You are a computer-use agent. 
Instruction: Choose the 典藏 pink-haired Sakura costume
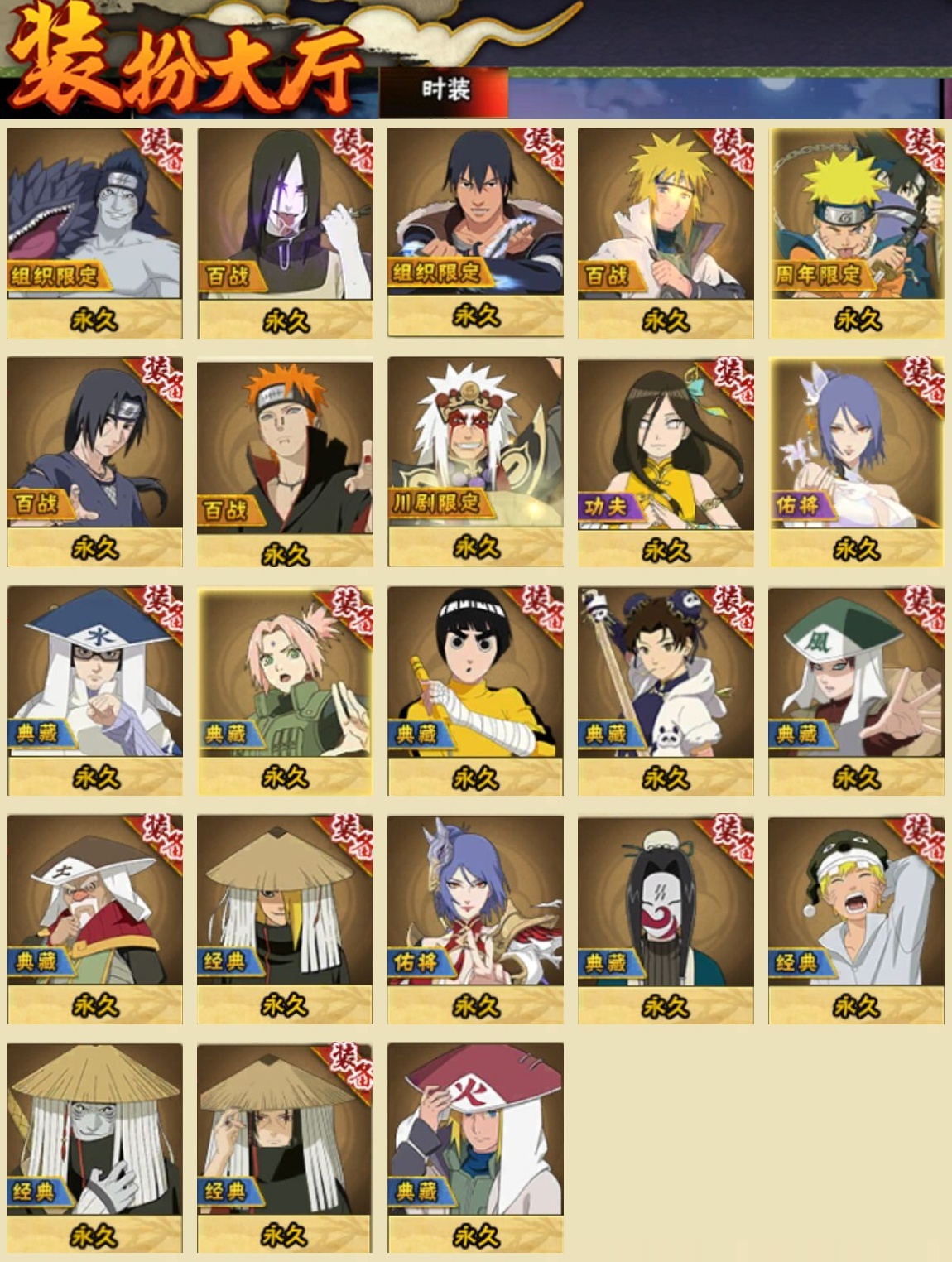tap(285, 681)
